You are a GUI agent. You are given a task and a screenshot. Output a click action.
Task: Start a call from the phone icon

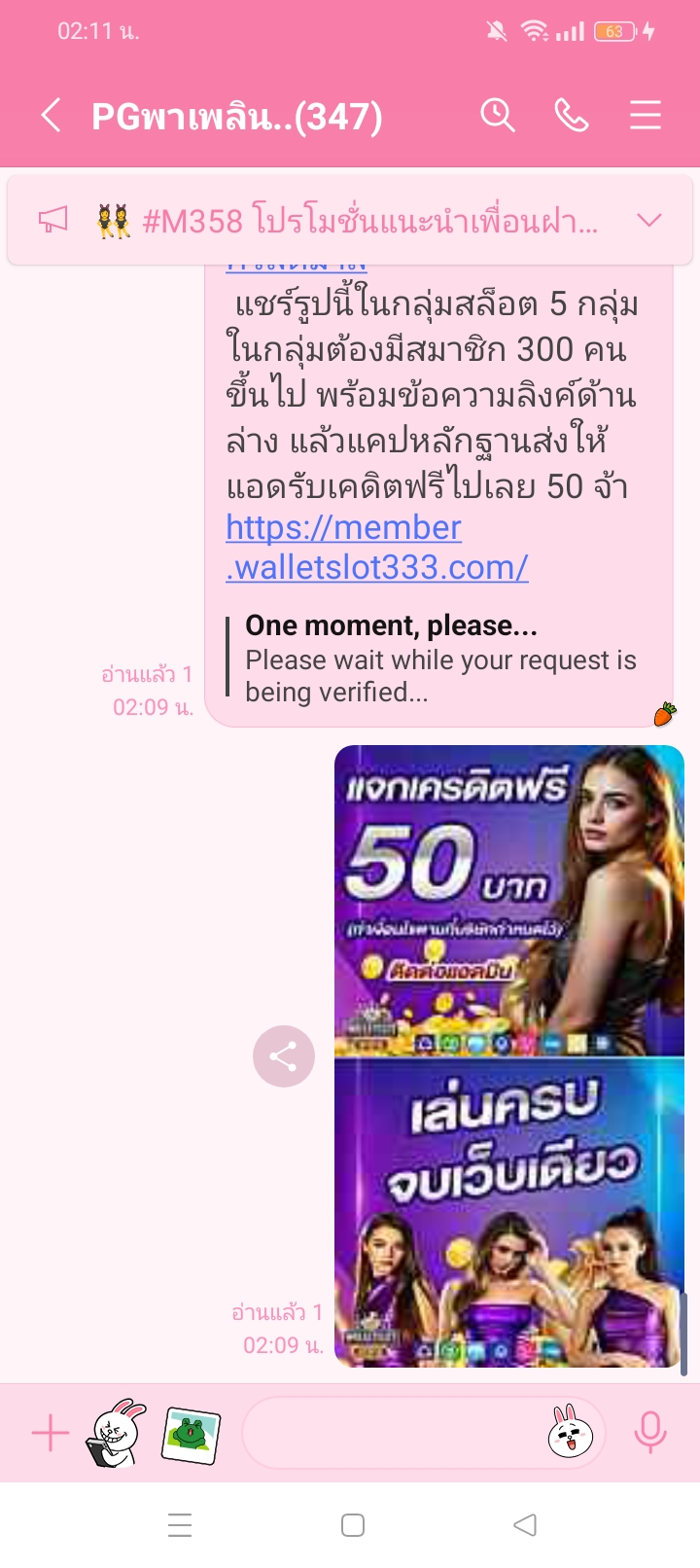tap(571, 116)
